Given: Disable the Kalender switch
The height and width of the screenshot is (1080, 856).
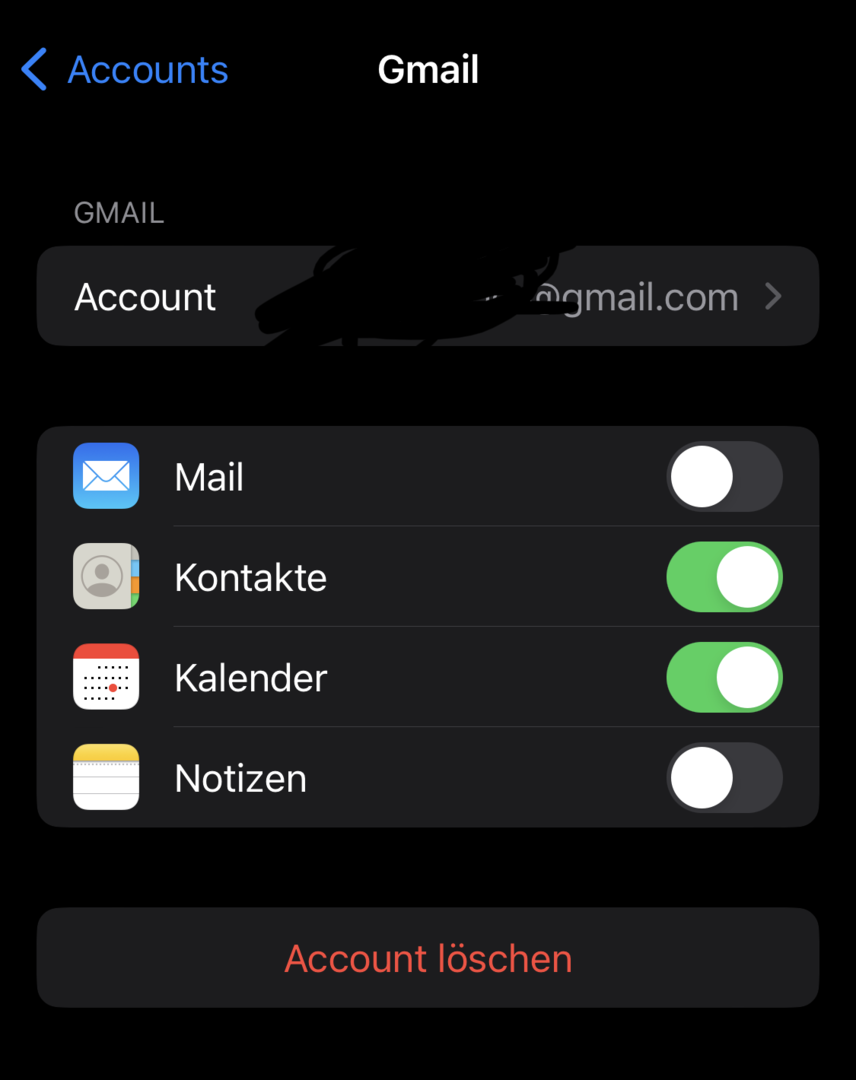Looking at the screenshot, I should [724, 678].
